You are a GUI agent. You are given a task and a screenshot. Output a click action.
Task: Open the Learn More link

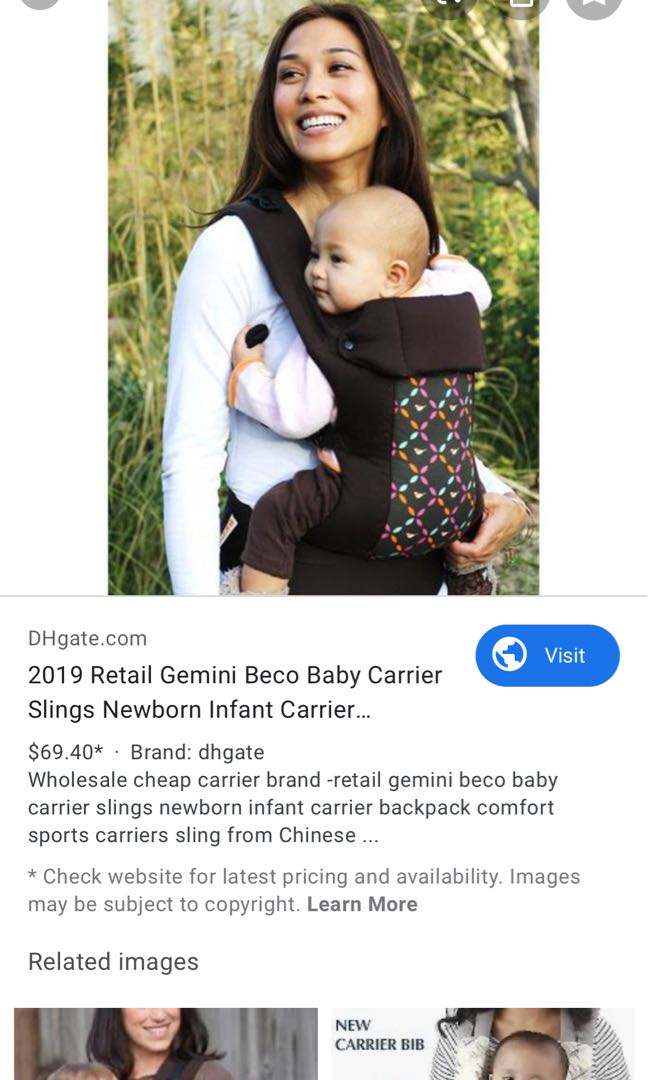point(361,904)
